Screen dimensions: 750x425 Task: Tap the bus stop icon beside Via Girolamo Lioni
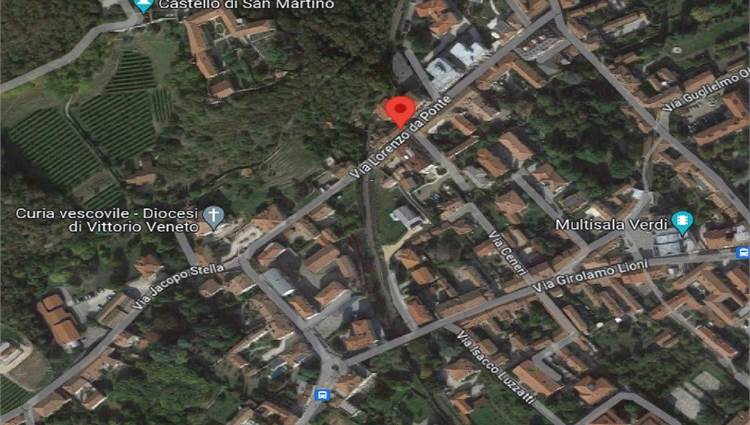click(742, 253)
